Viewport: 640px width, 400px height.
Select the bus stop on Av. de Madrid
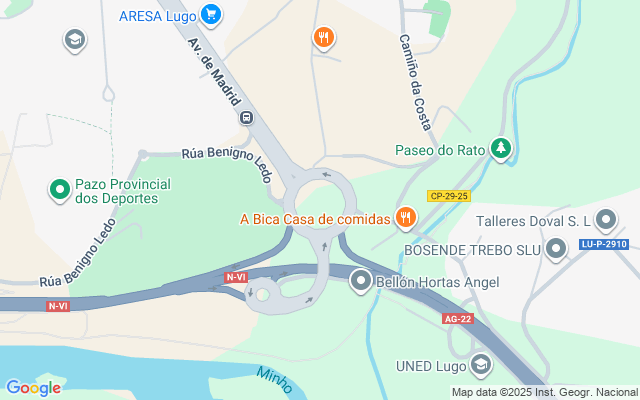tap(245, 118)
